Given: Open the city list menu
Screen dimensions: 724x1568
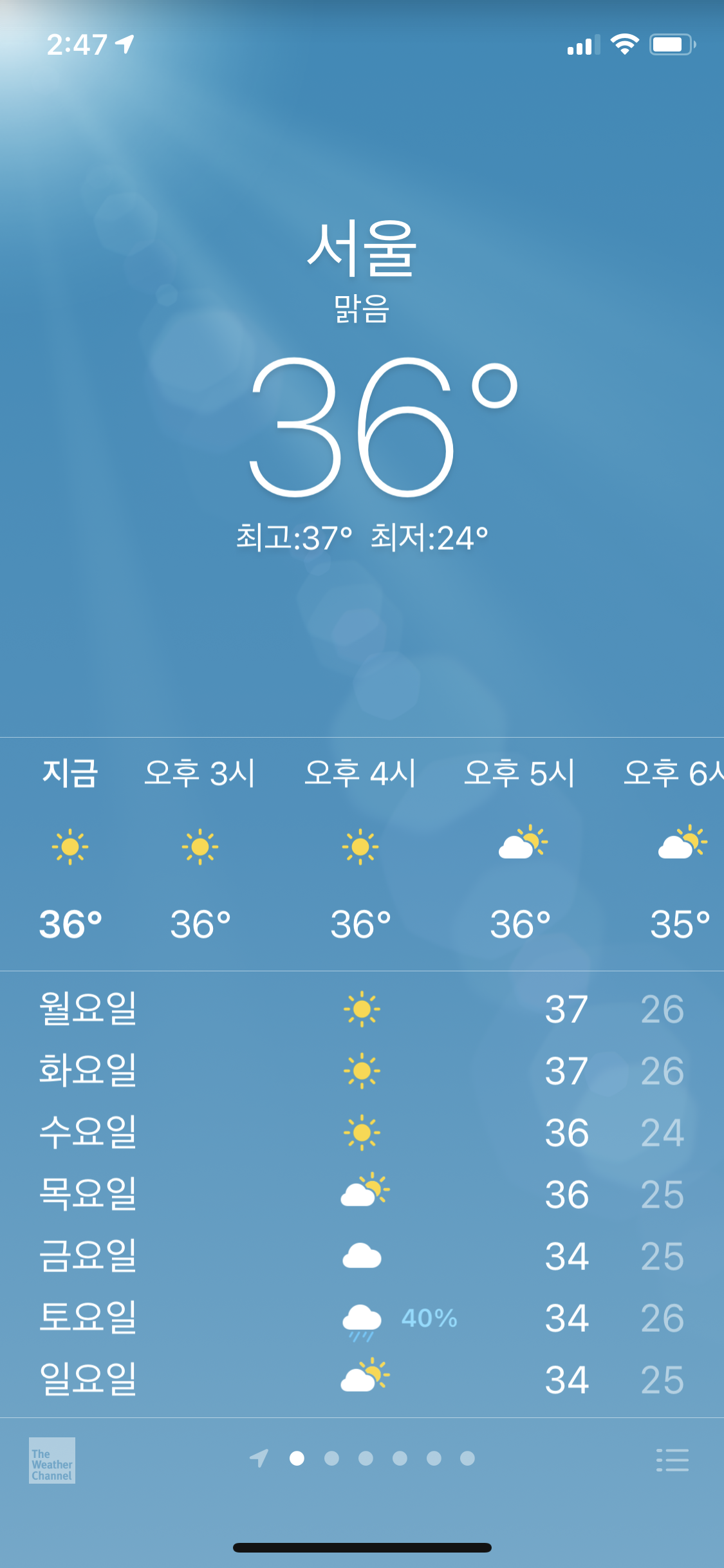Looking at the screenshot, I should click(x=672, y=1459).
